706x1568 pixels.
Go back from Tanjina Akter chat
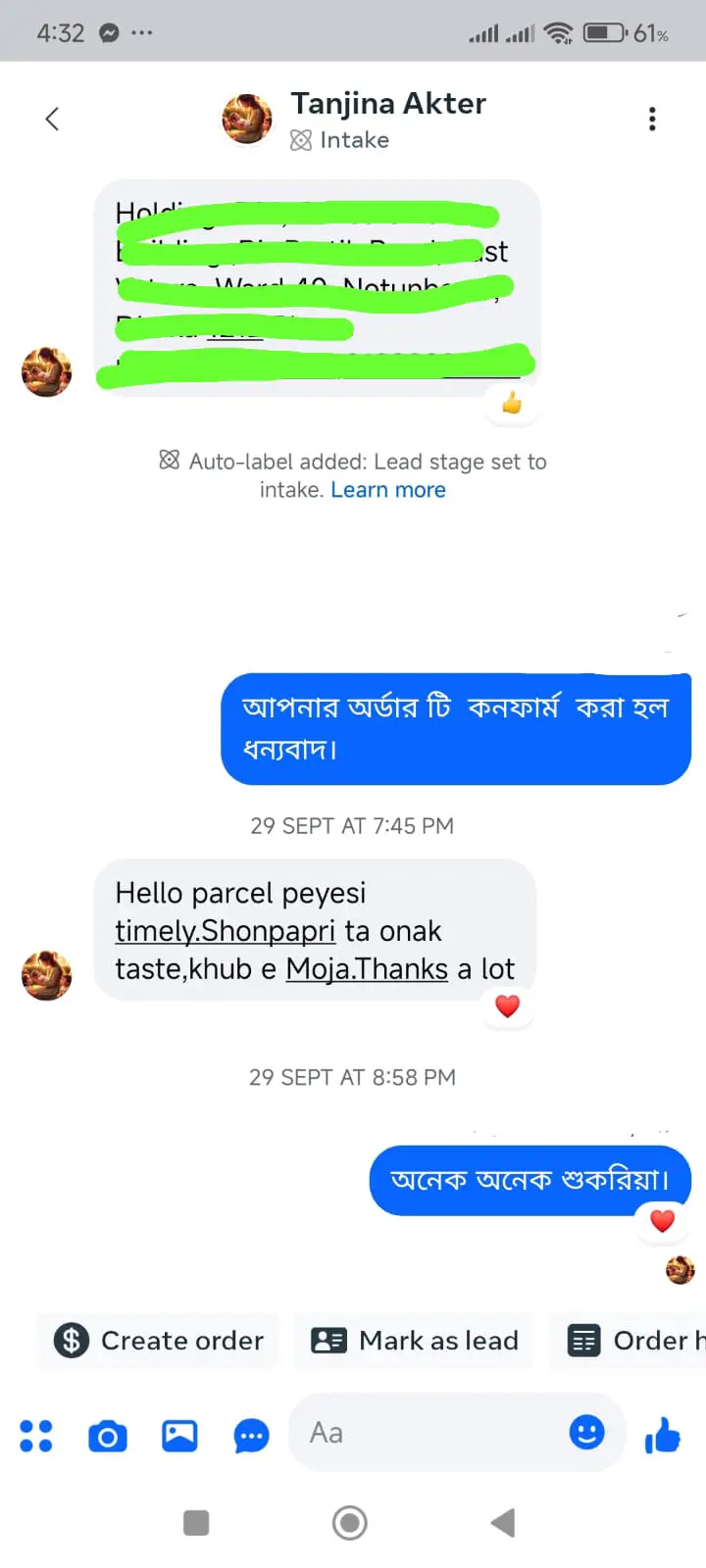point(52,120)
